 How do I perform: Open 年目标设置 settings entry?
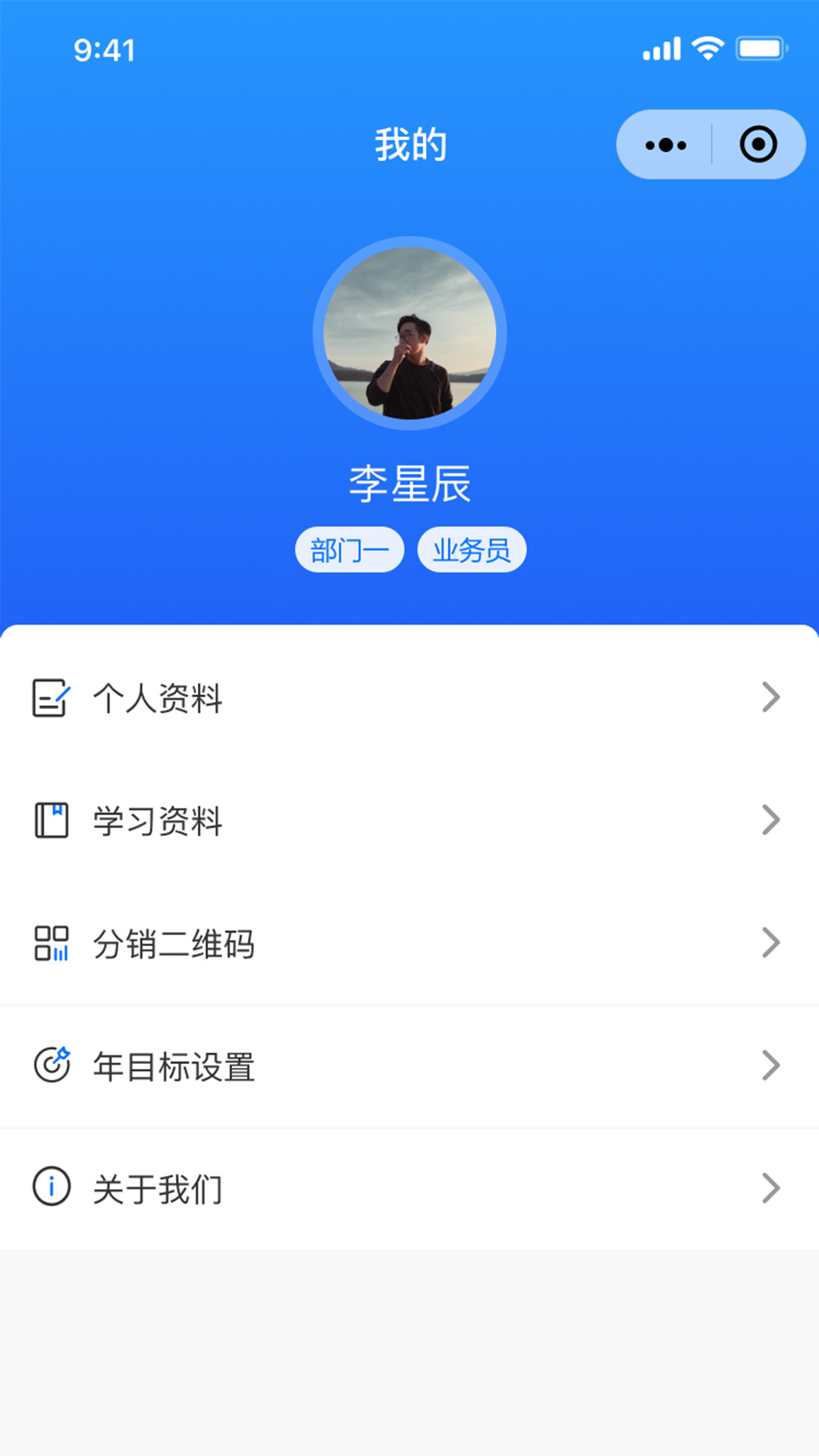pos(173,1066)
